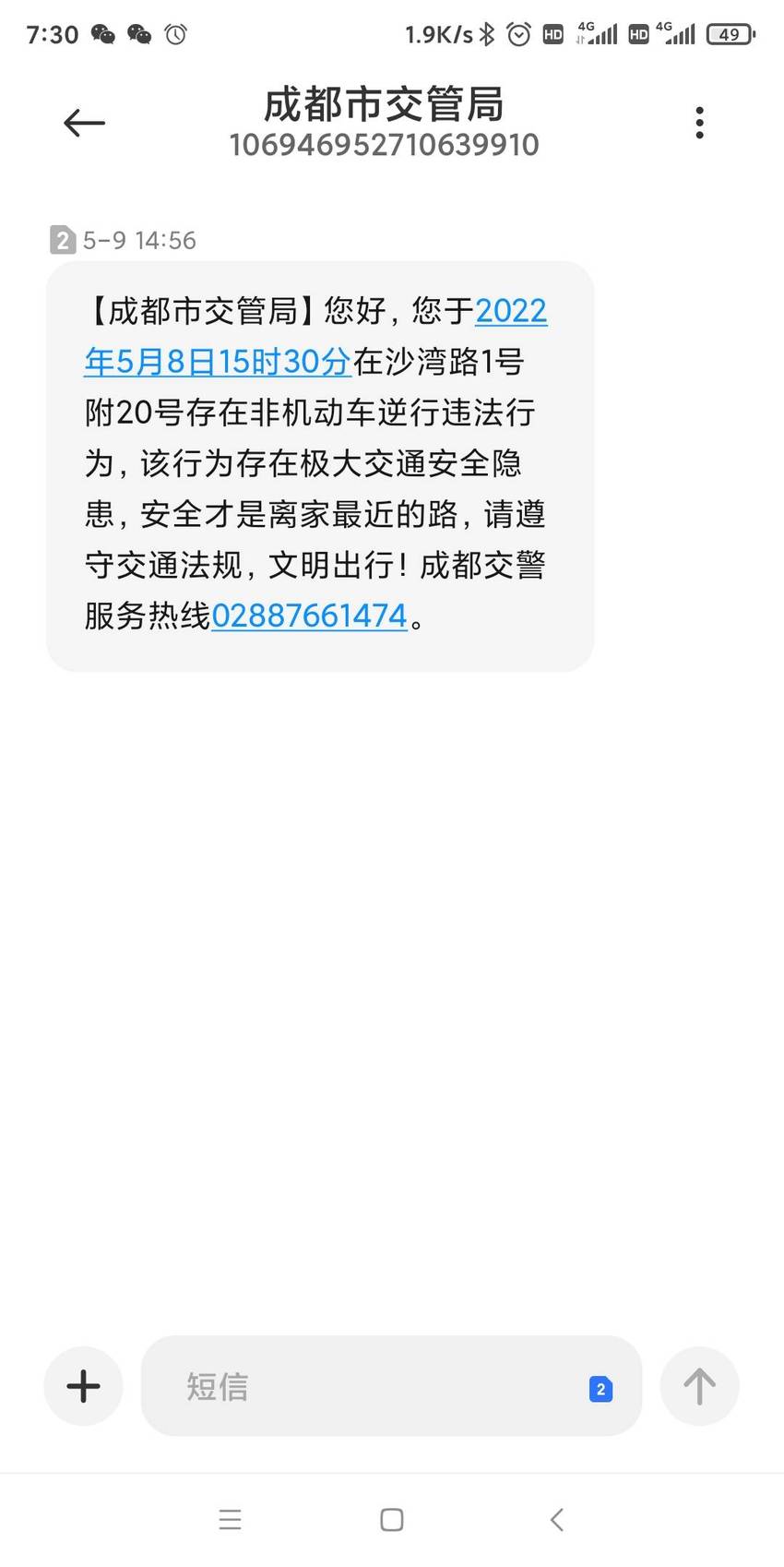Go to home screen via navigation bar
This screenshot has width=784, height=1567.
pos(392,1520)
